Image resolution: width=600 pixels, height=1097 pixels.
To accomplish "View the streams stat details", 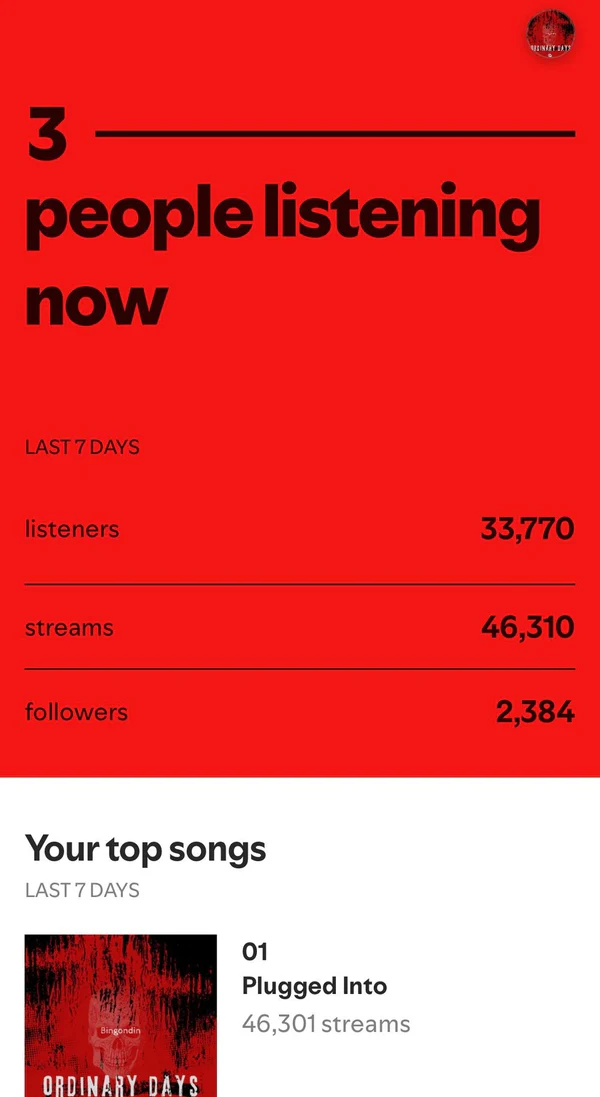I will 299,627.
